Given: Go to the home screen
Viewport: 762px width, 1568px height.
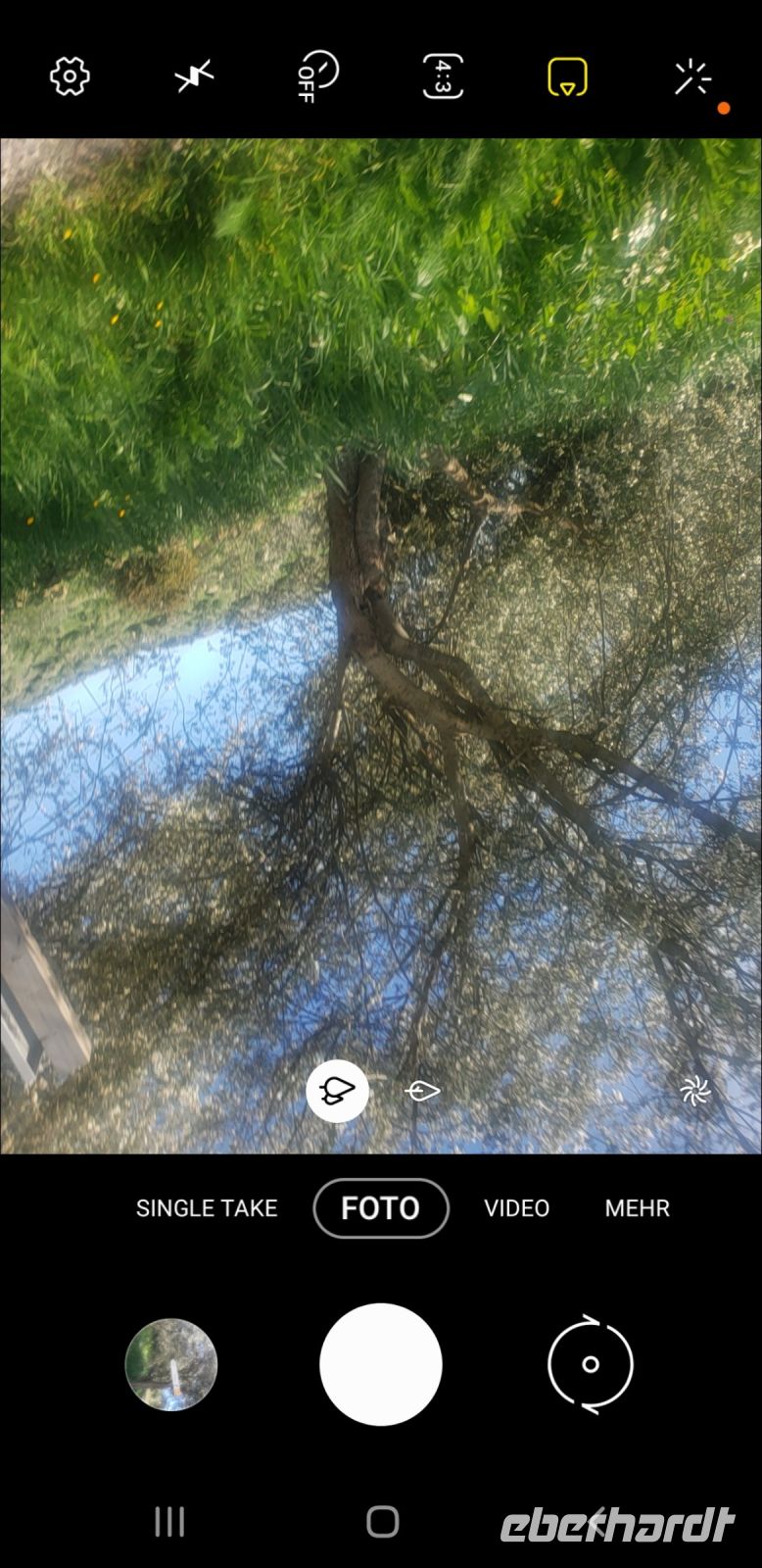Looking at the screenshot, I should (382, 1522).
